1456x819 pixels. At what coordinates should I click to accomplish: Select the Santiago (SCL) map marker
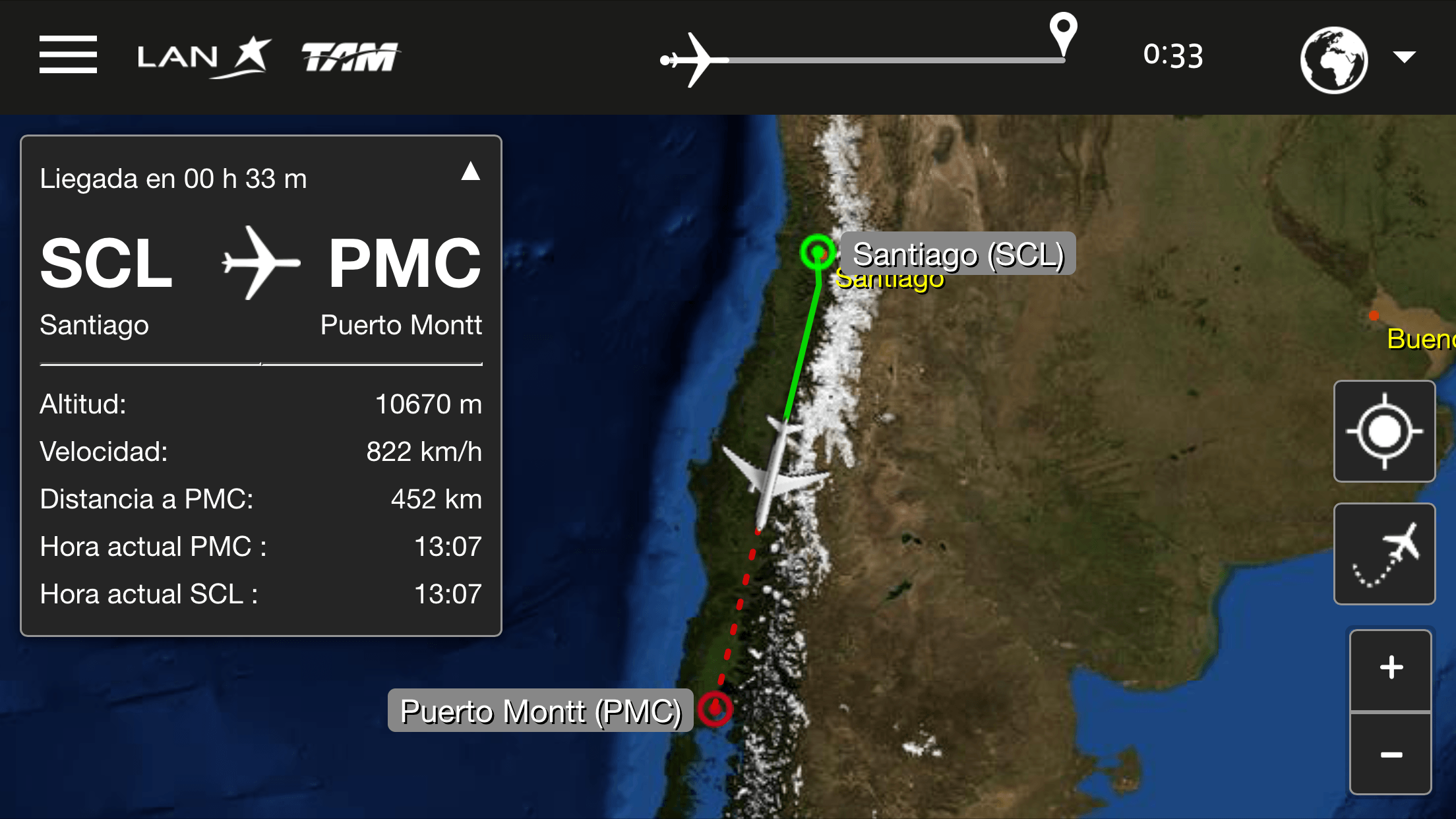818,253
